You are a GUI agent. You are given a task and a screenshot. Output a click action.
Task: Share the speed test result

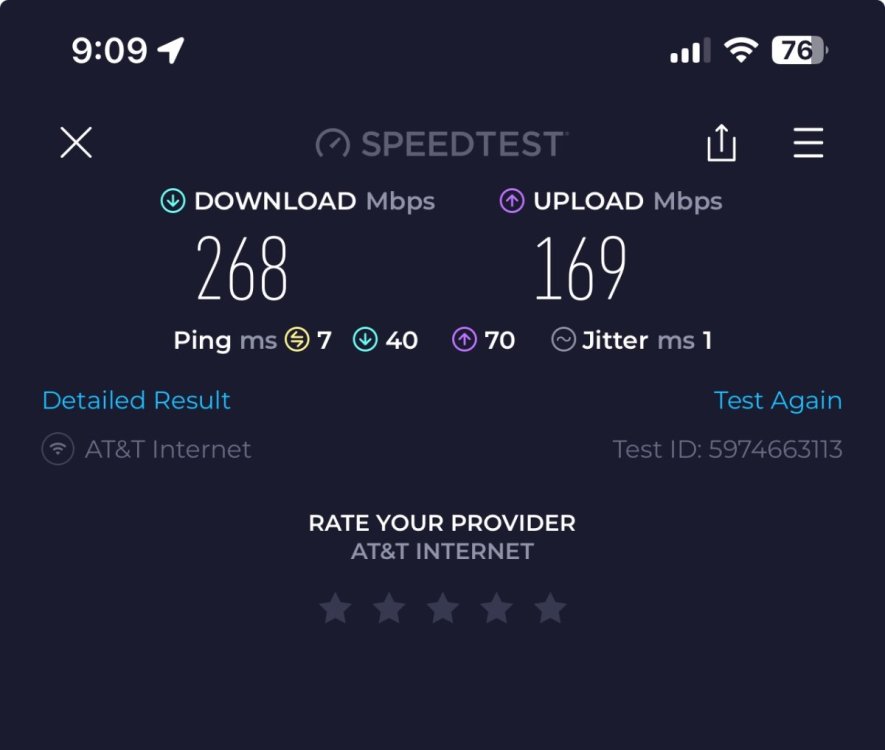721,144
